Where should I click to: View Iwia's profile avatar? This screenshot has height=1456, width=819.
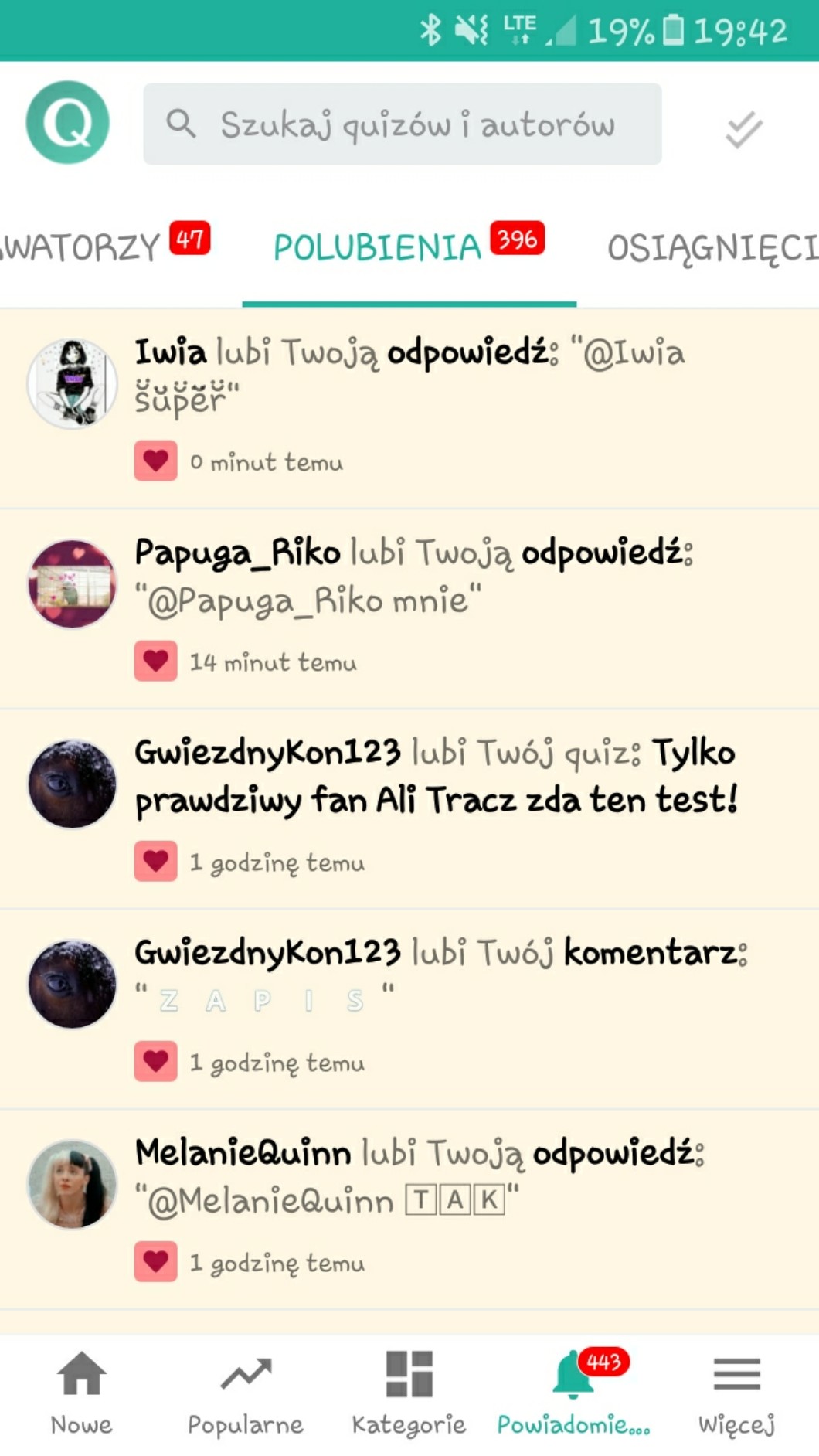click(72, 384)
